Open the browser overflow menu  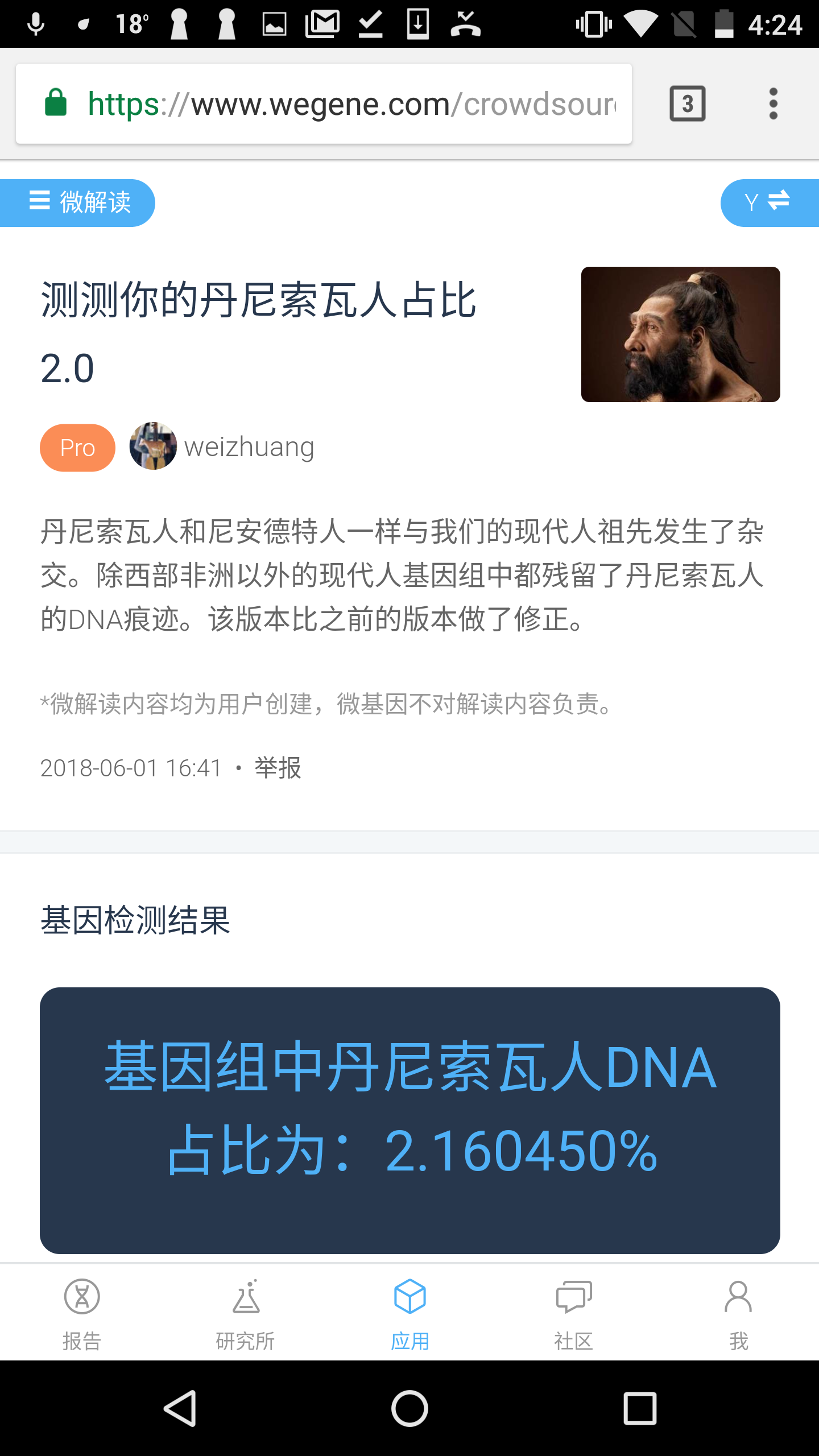[773, 104]
